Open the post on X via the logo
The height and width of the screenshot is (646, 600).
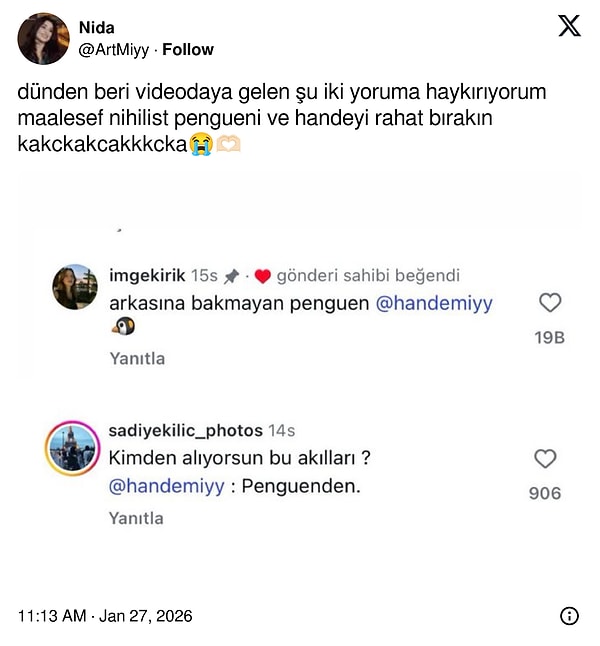[x=569, y=26]
